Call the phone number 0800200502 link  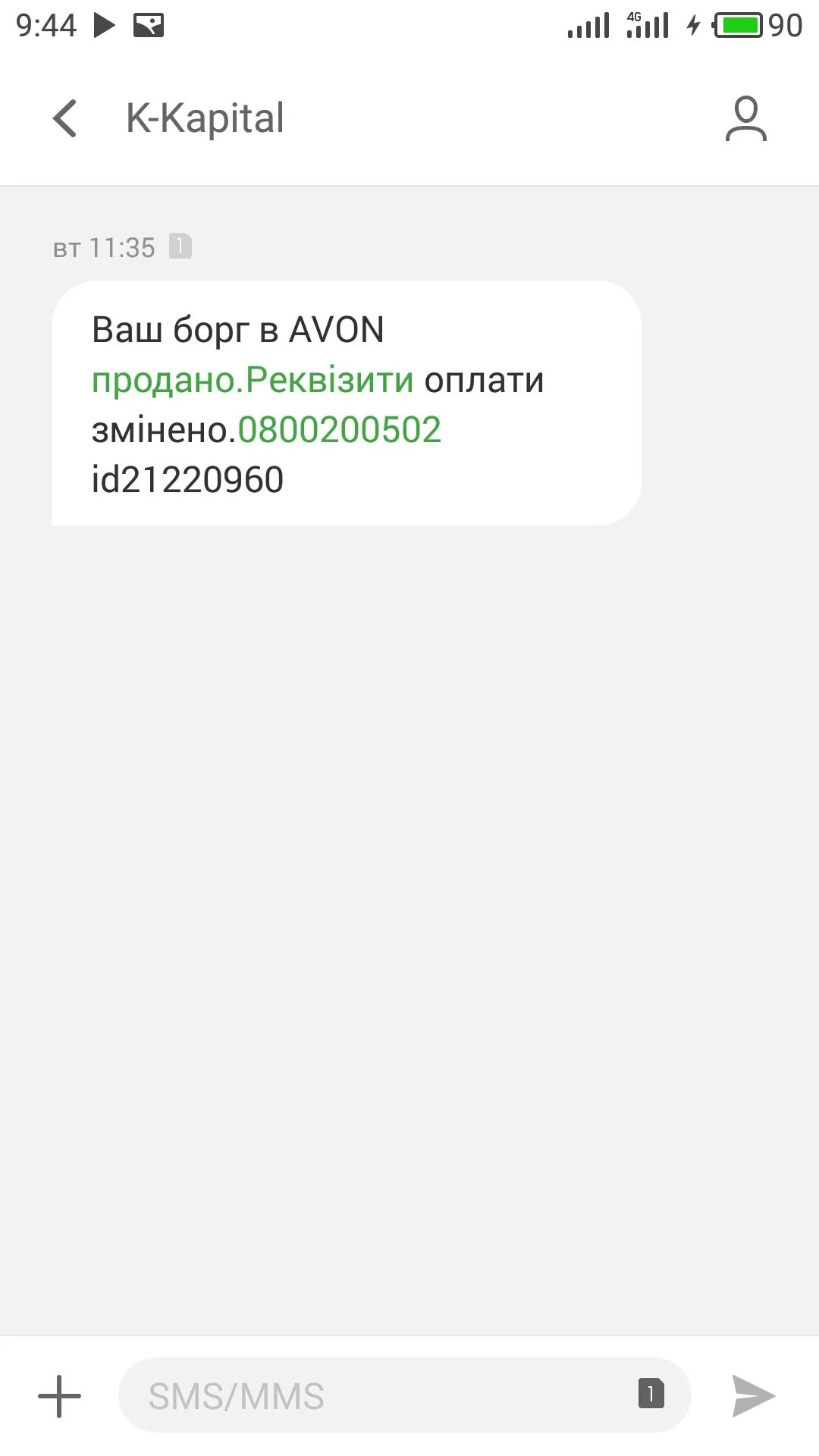click(x=339, y=430)
